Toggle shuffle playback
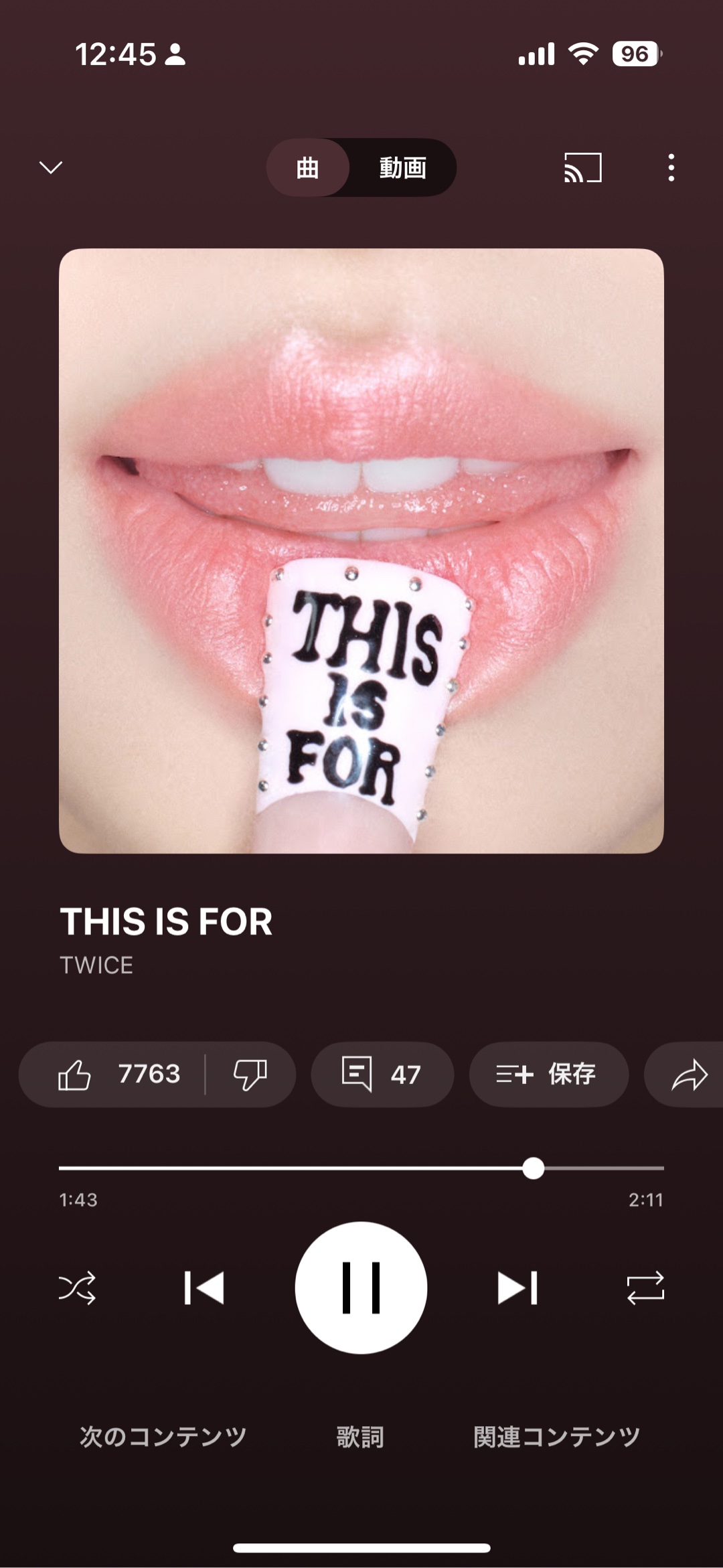The image size is (723, 1568). coord(78,1287)
